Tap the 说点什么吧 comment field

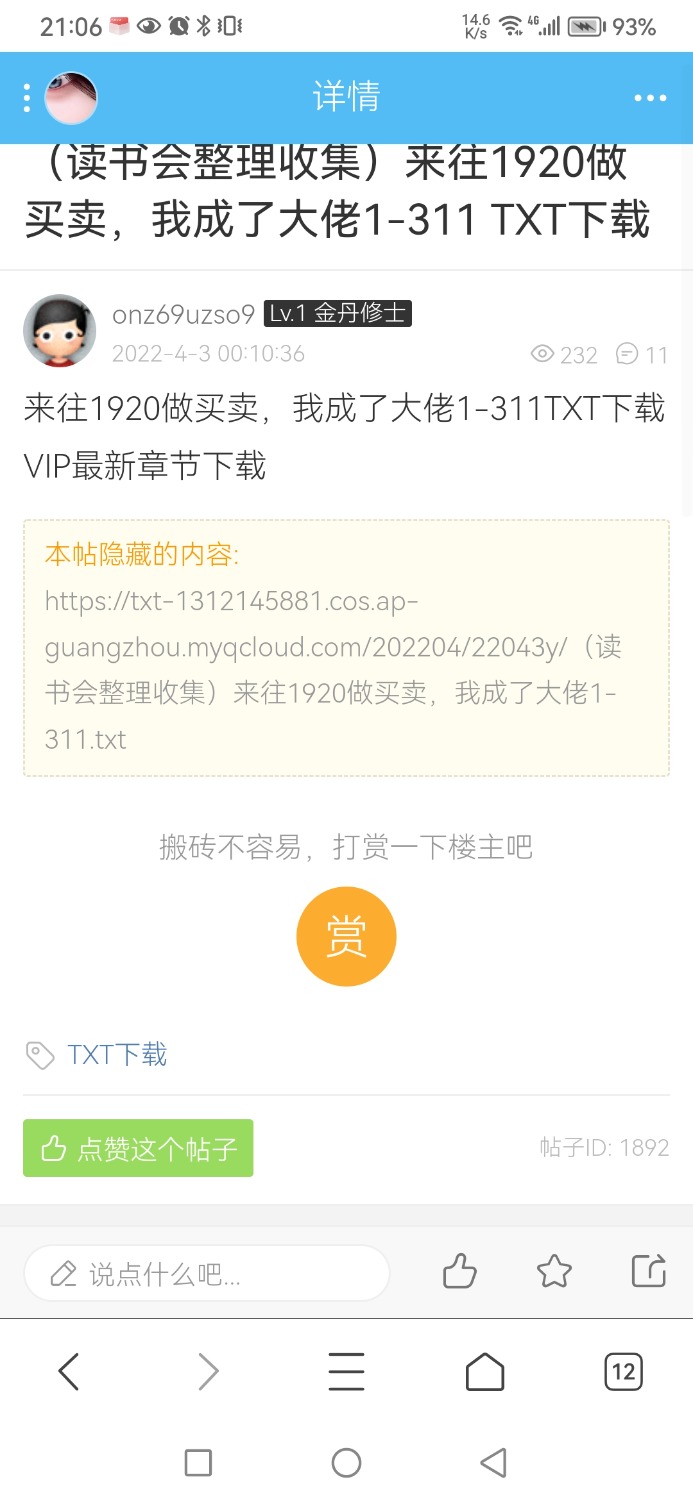(206, 1273)
